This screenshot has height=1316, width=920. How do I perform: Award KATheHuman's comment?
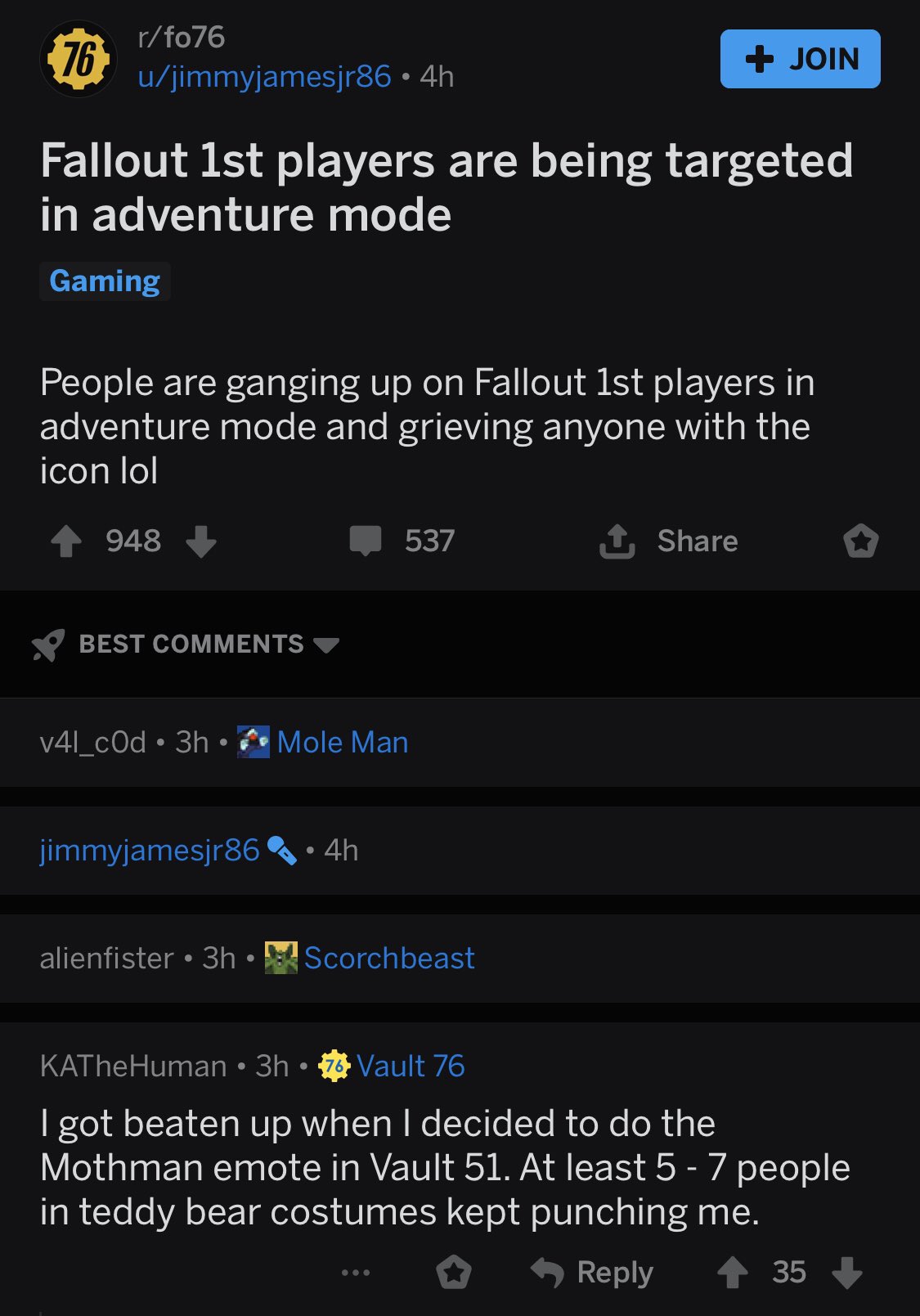click(x=454, y=1273)
